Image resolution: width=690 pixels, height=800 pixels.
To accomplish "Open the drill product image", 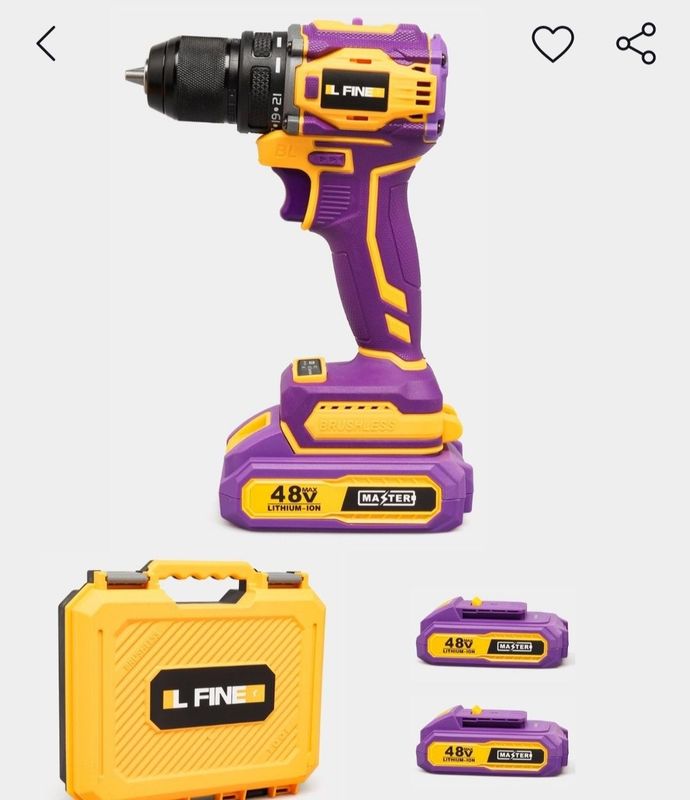I will click(300, 280).
